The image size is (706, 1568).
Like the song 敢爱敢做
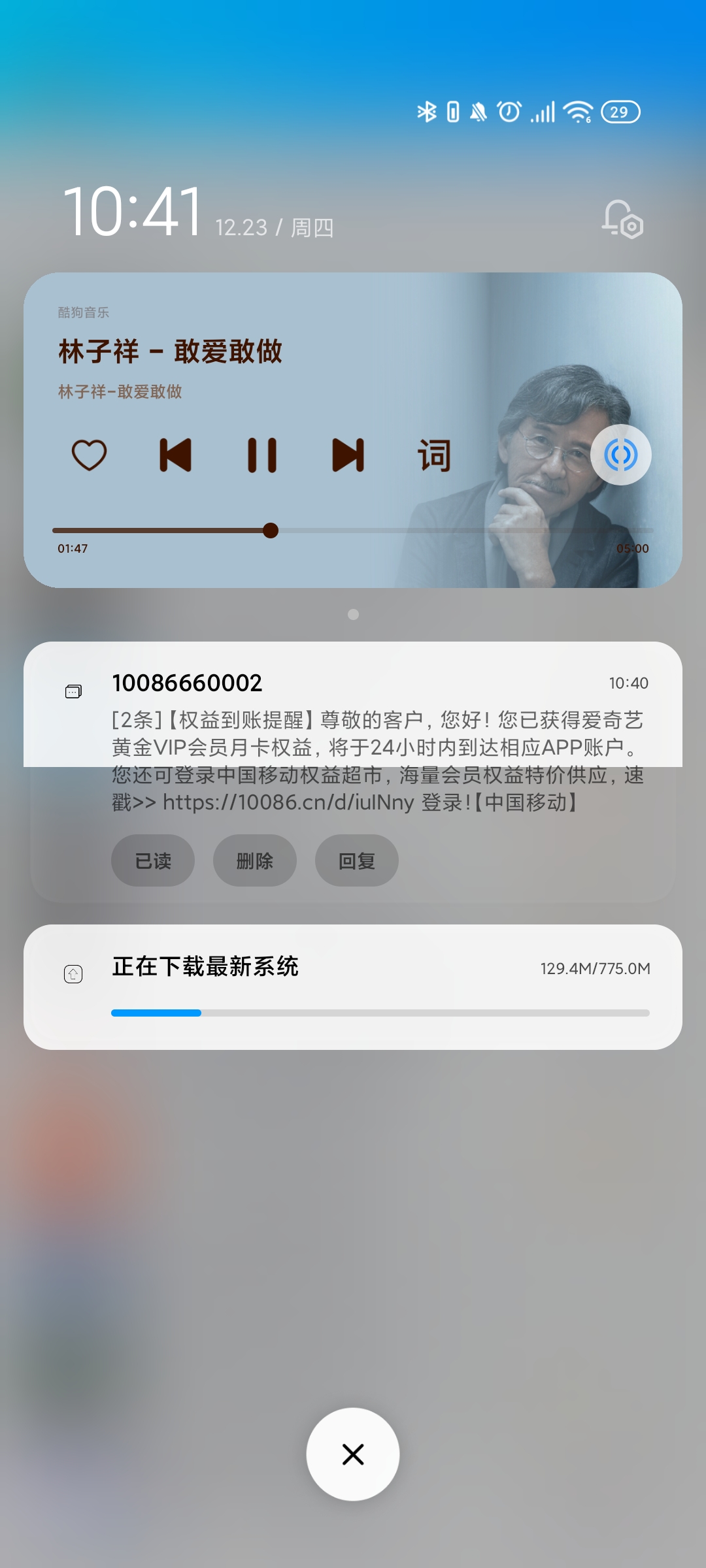point(89,455)
